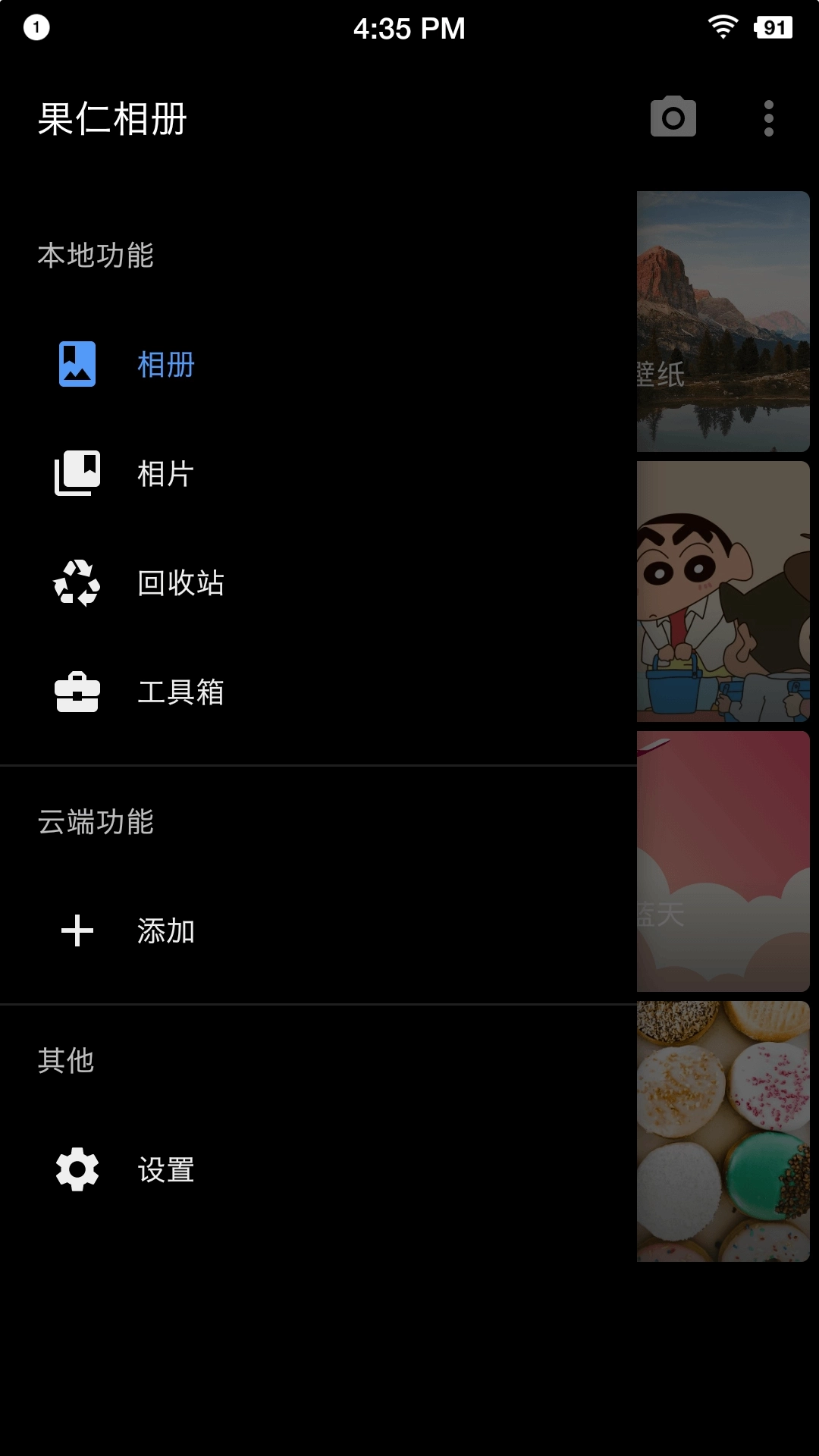
Task: Tap the 相片 photos book icon
Action: click(76, 473)
